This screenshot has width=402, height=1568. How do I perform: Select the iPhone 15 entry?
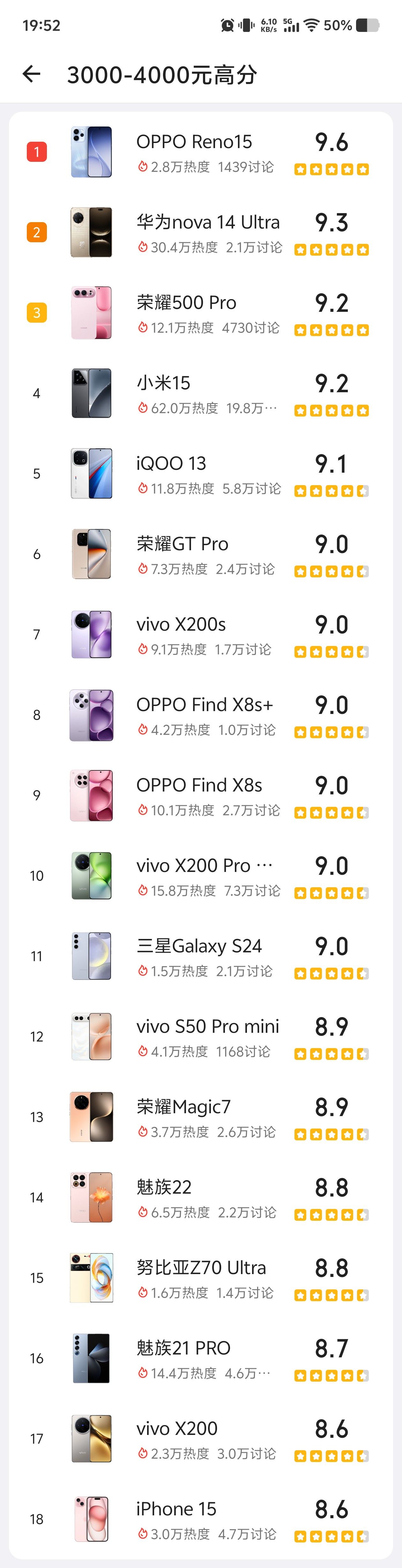pos(201,1518)
